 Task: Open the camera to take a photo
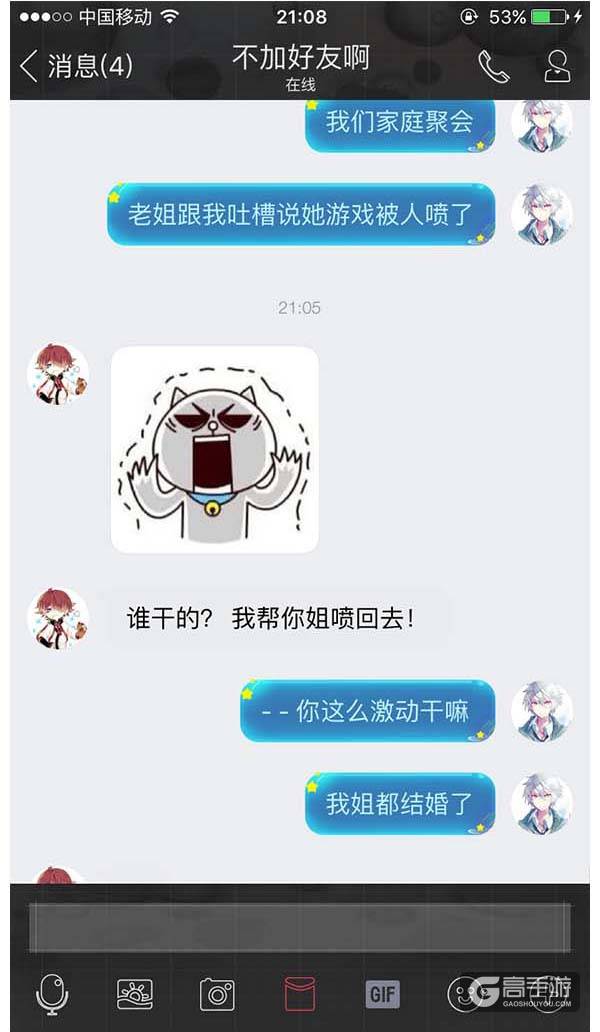[x=217, y=993]
